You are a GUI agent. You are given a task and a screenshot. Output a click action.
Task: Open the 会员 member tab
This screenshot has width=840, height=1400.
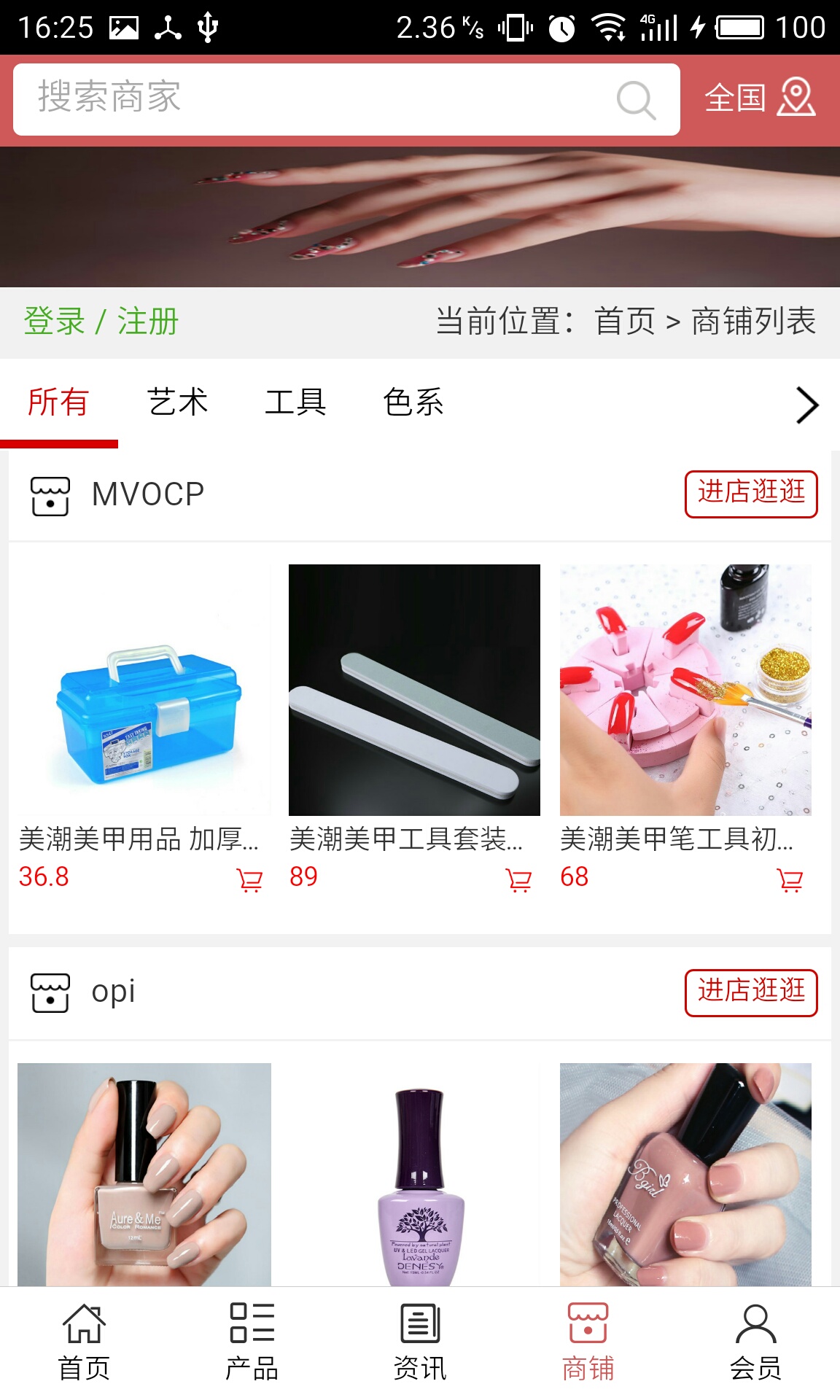click(755, 1342)
